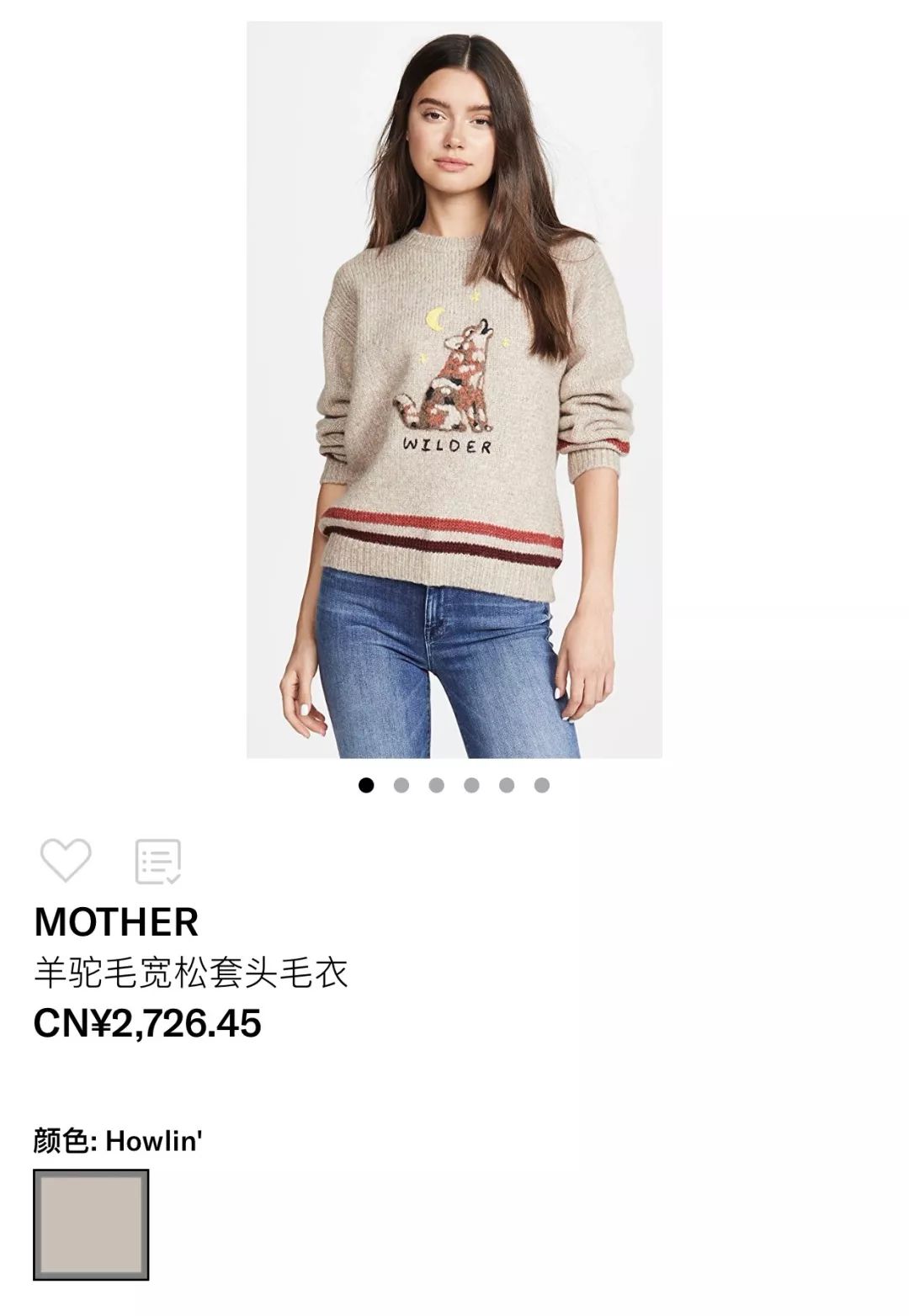909x1316 pixels.
Task: Jump to the last photo indicator dot
Action: tap(542, 785)
